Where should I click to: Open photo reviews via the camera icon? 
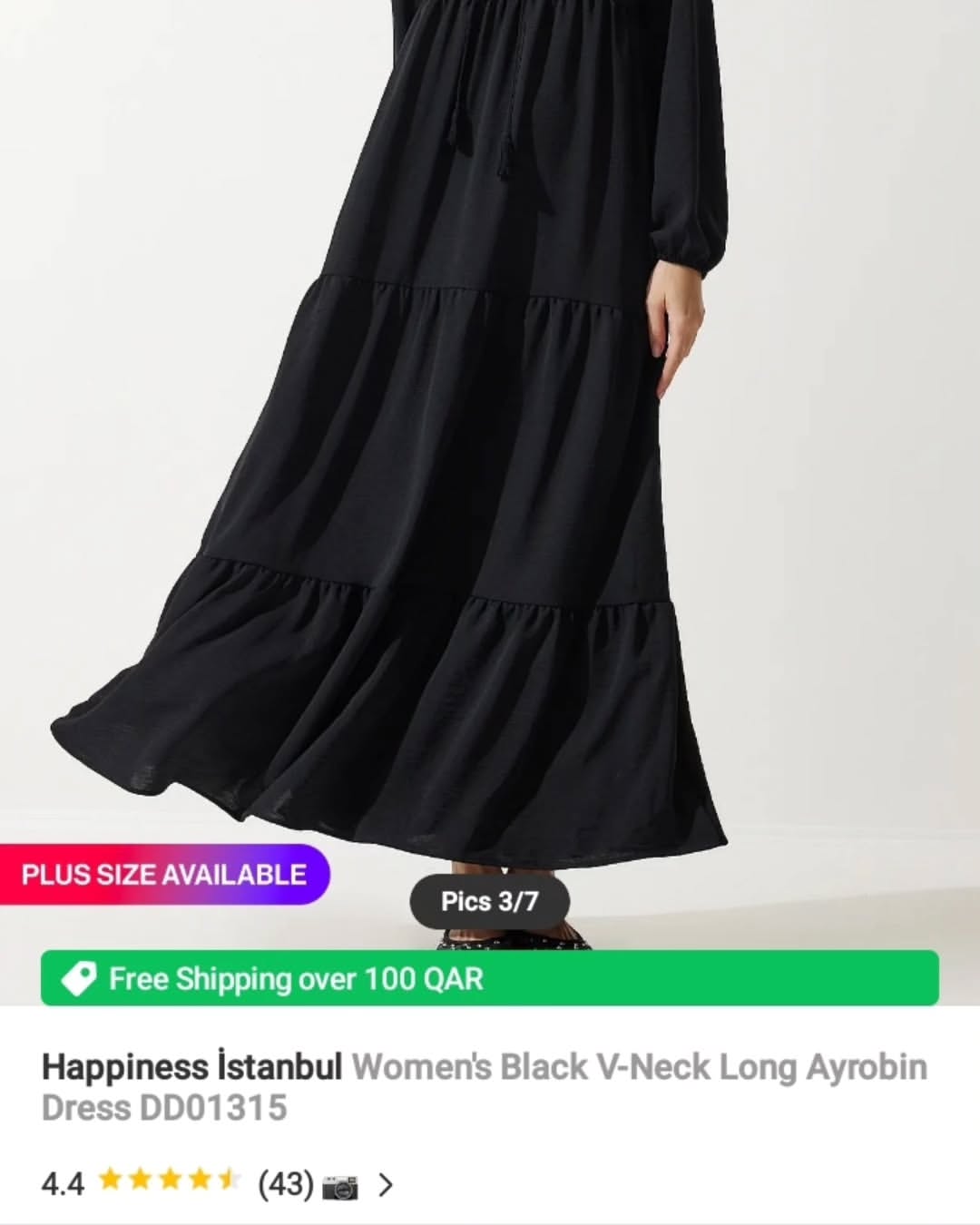340,1186
